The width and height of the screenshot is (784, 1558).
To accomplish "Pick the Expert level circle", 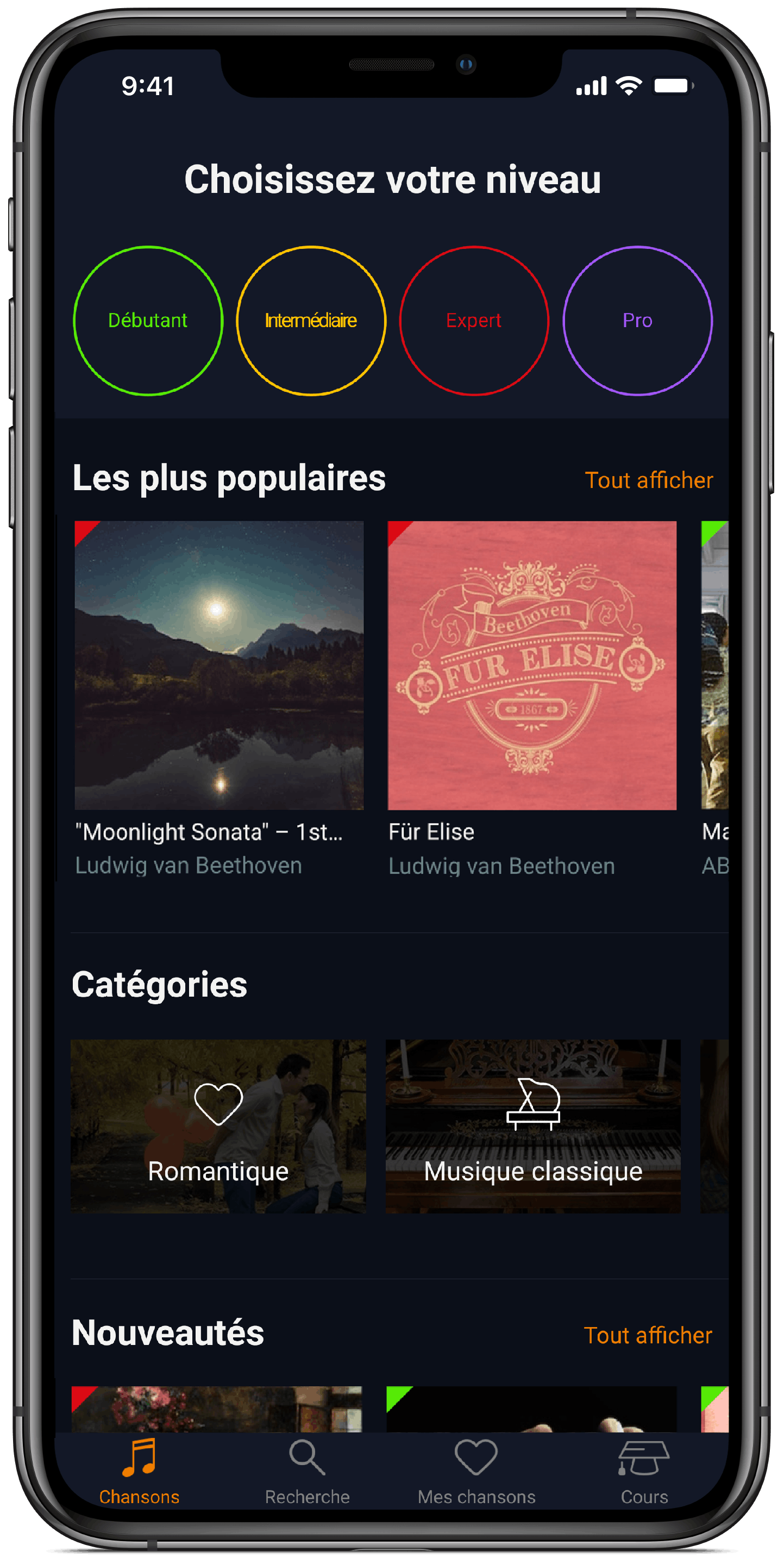I will coord(474,321).
